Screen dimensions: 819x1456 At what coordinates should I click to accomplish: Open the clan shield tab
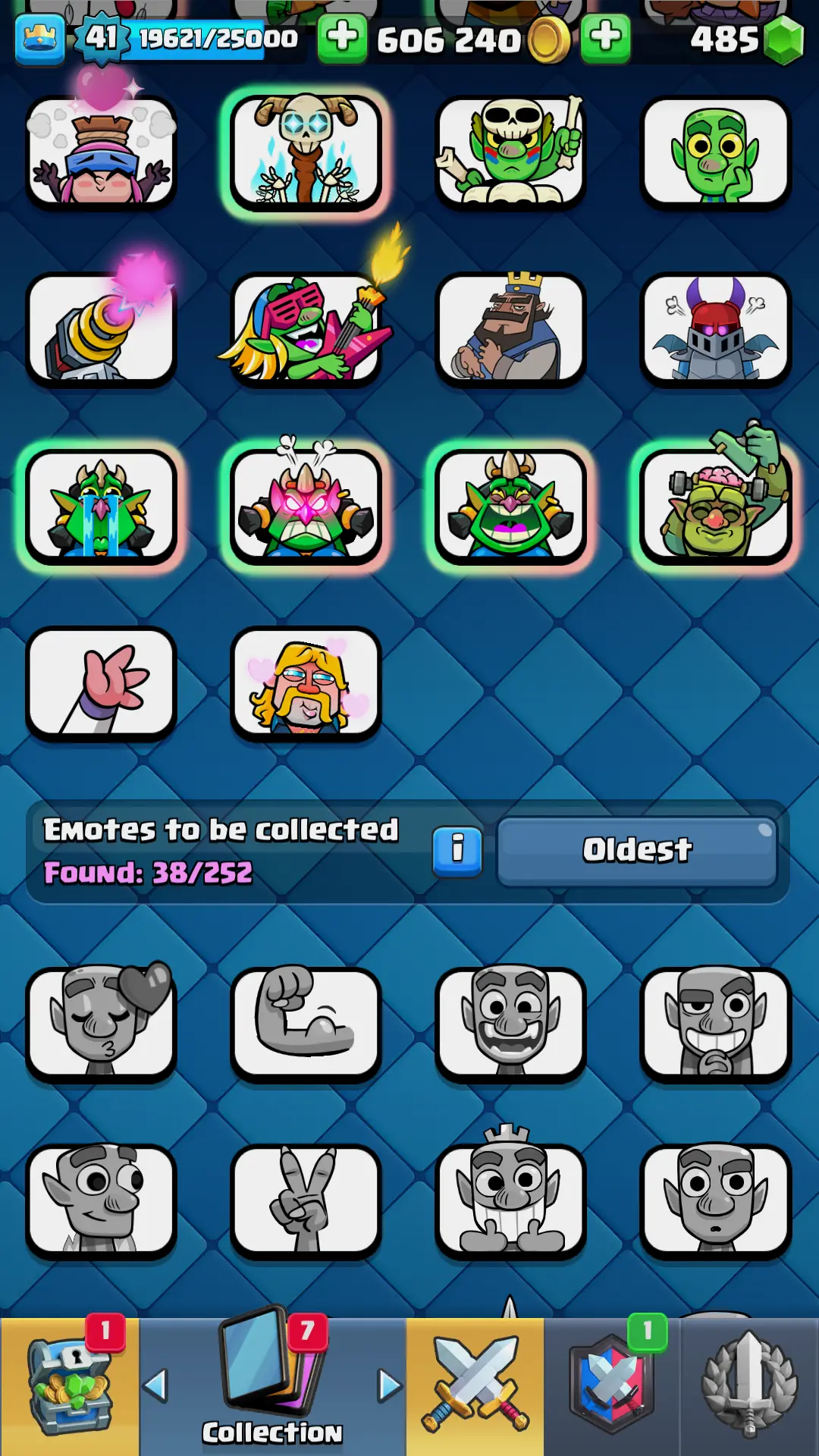613,1386
